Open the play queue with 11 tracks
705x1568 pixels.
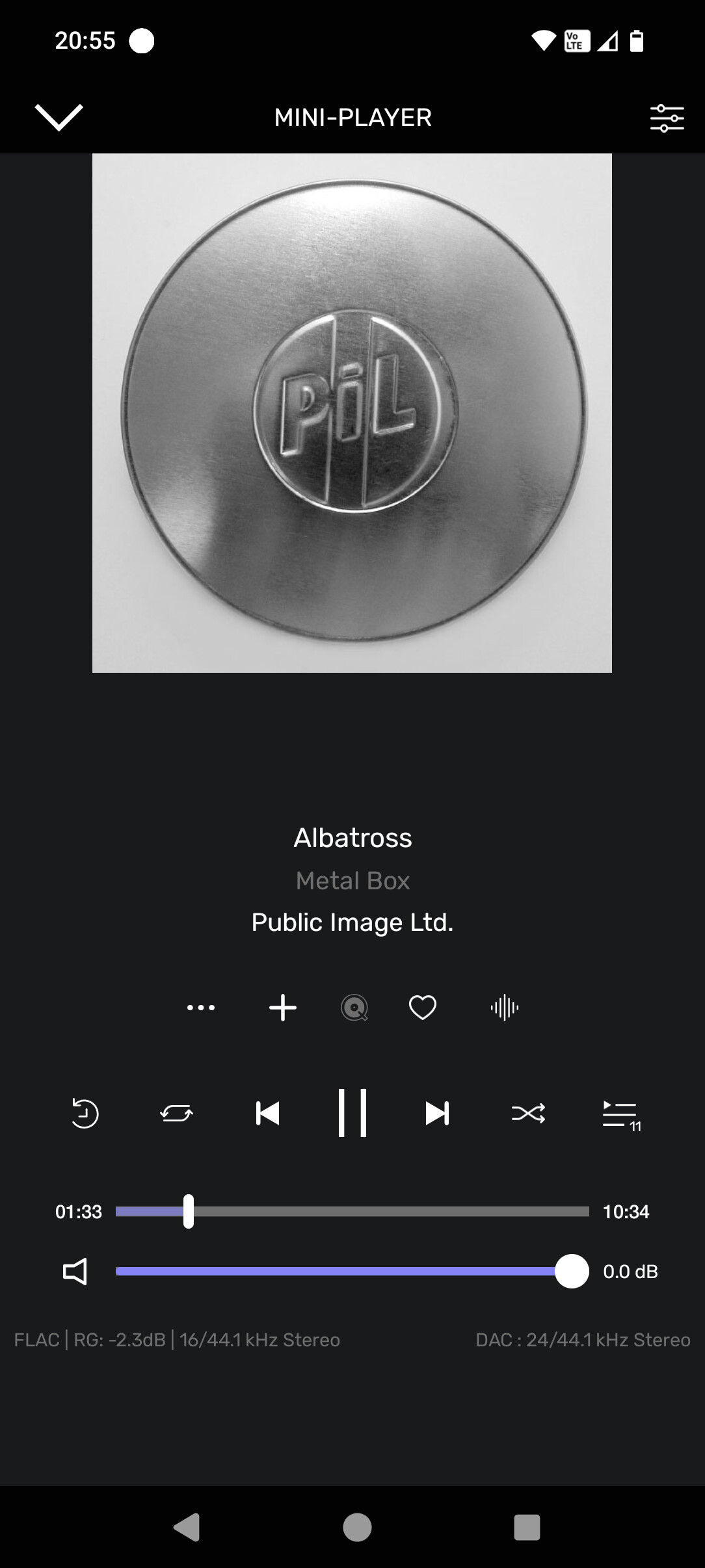pyautogui.click(x=621, y=1116)
